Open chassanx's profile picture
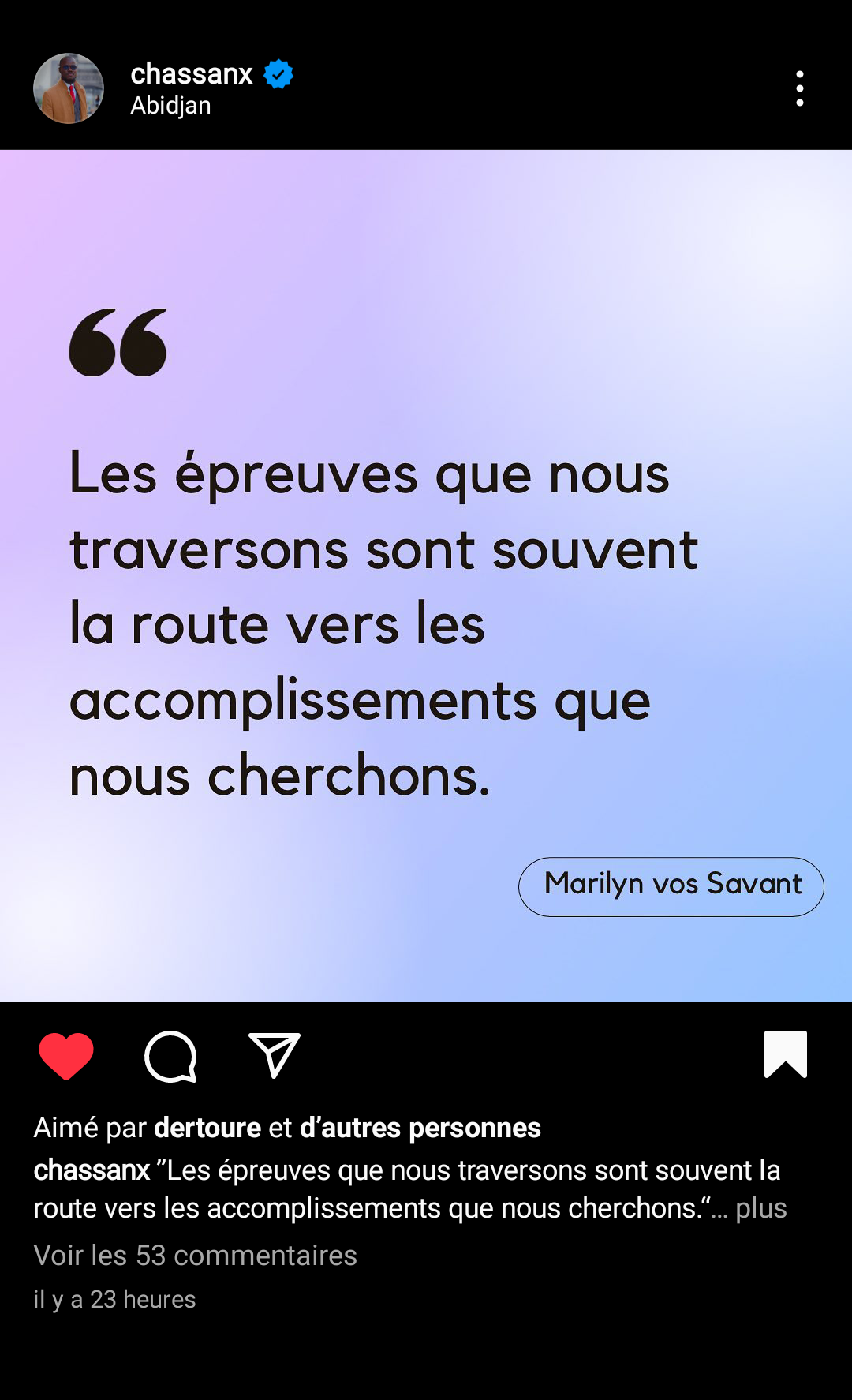Viewport: 852px width, 1400px height. [69, 88]
